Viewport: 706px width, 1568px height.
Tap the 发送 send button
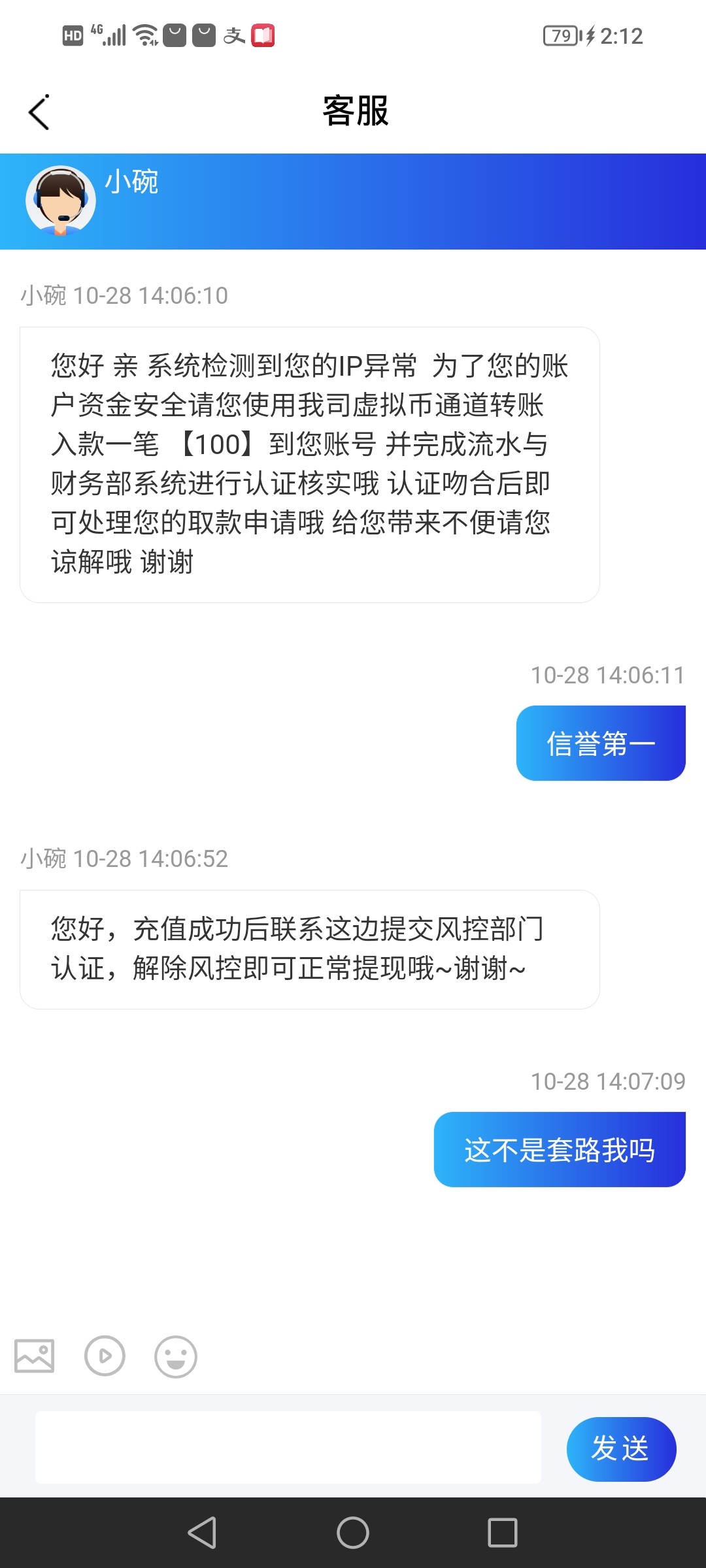point(620,1448)
